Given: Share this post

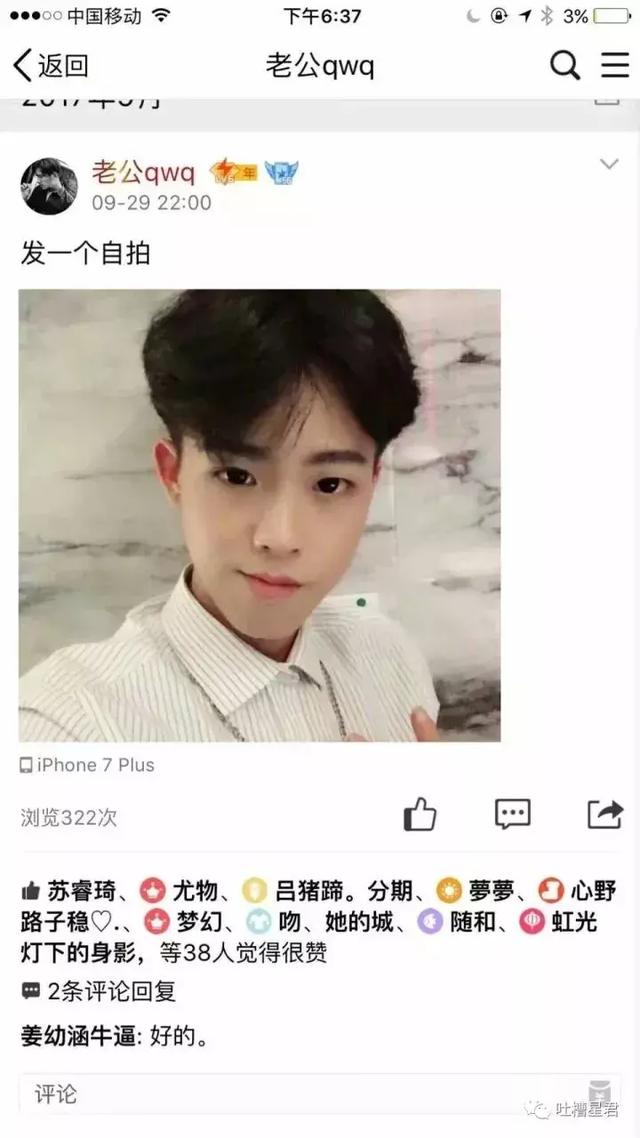Looking at the screenshot, I should tap(604, 814).
